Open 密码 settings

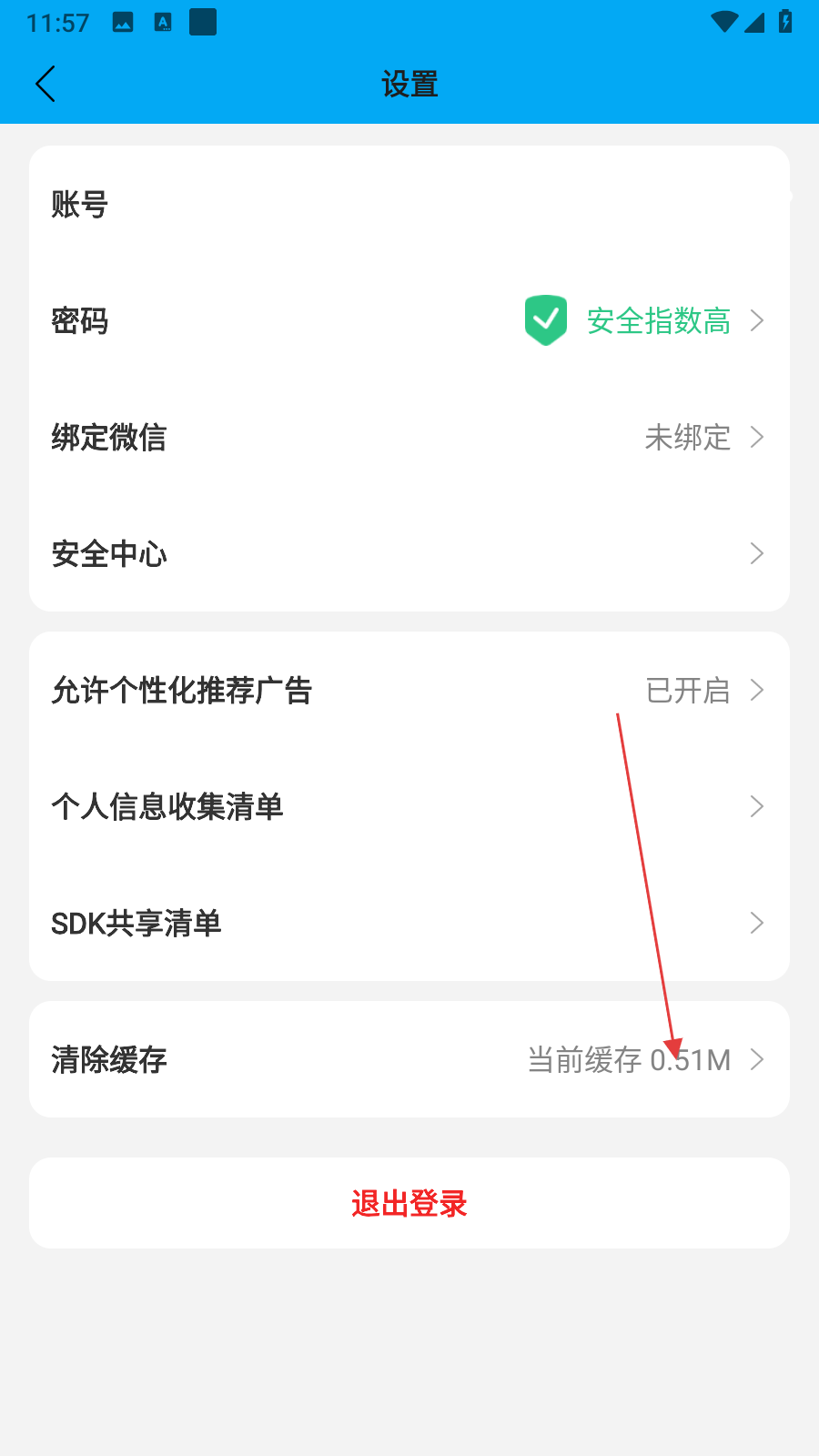coord(409,321)
